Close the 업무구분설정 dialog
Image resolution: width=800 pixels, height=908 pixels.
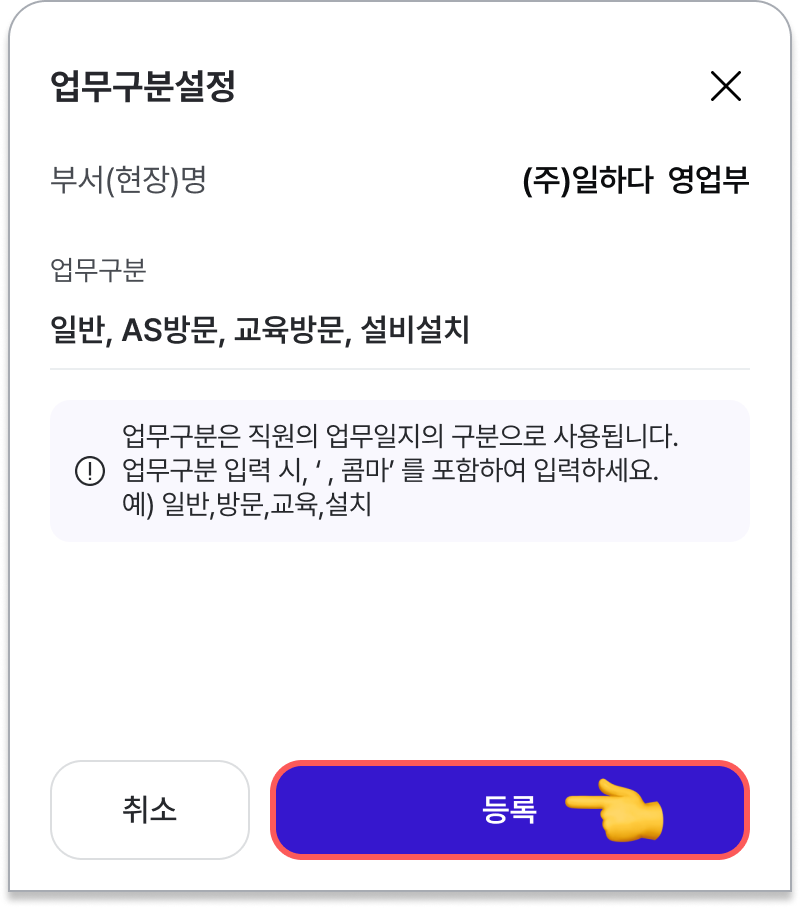[x=725, y=87]
